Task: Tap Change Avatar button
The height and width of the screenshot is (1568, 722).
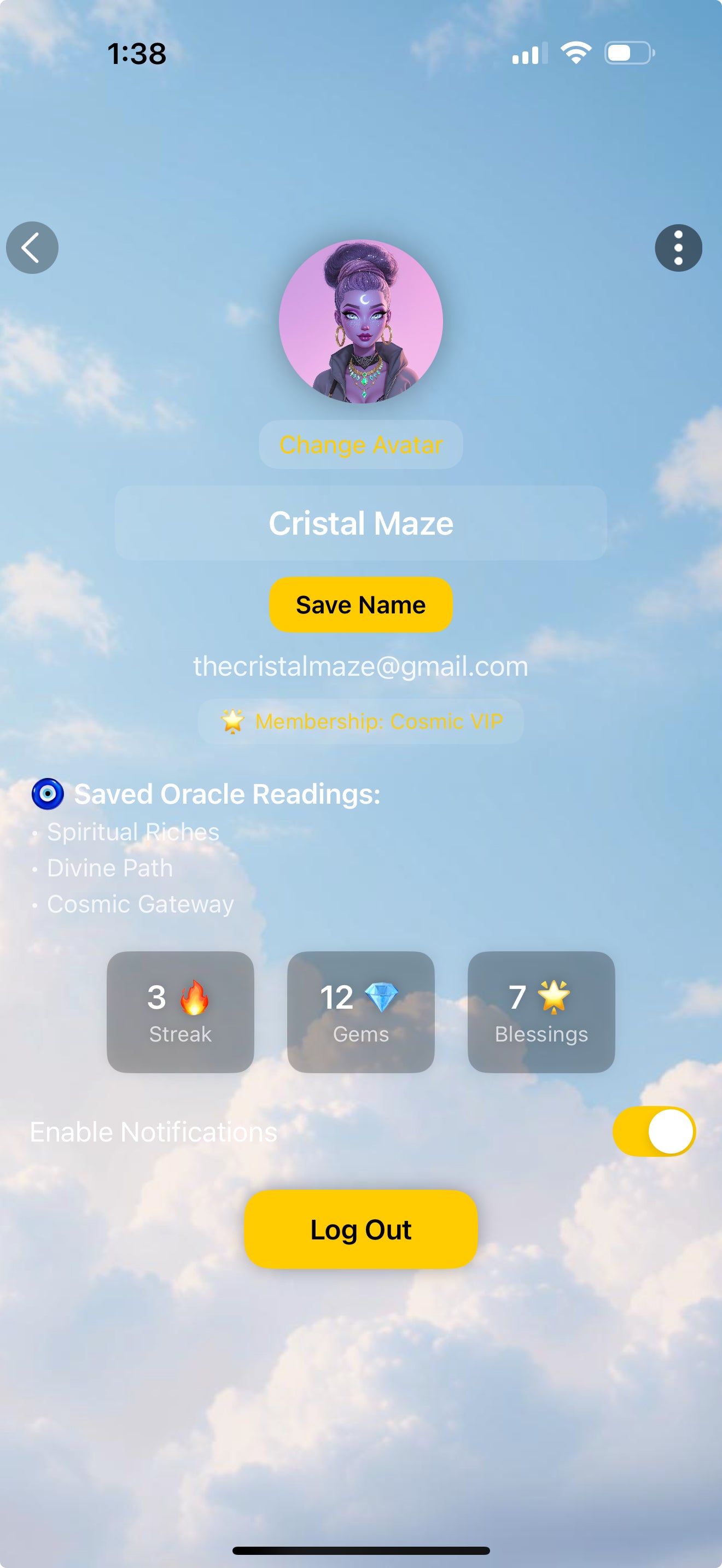Action: pos(360,444)
